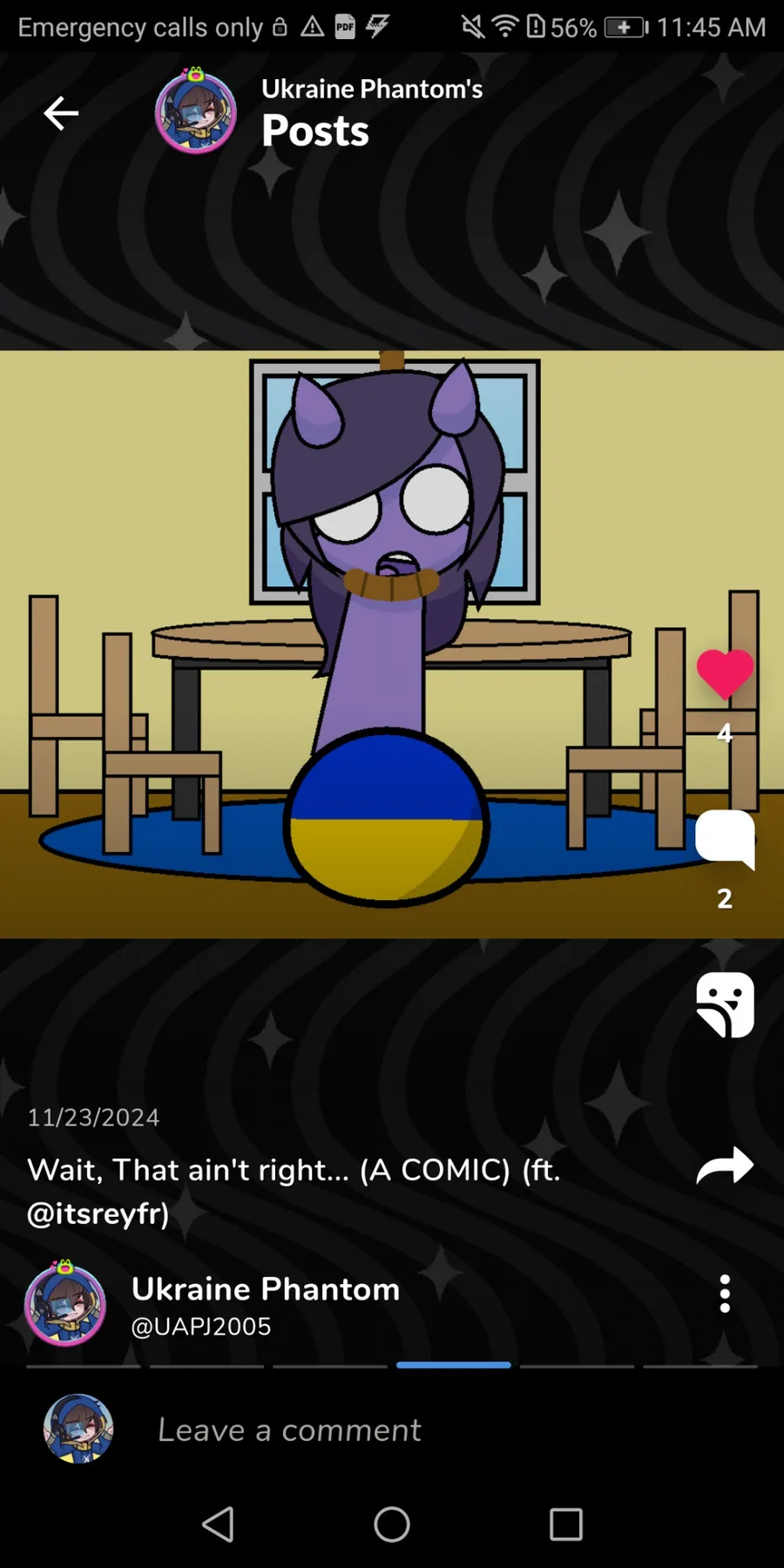Open the comic image in the post
The height and width of the screenshot is (1568, 784).
(x=392, y=645)
